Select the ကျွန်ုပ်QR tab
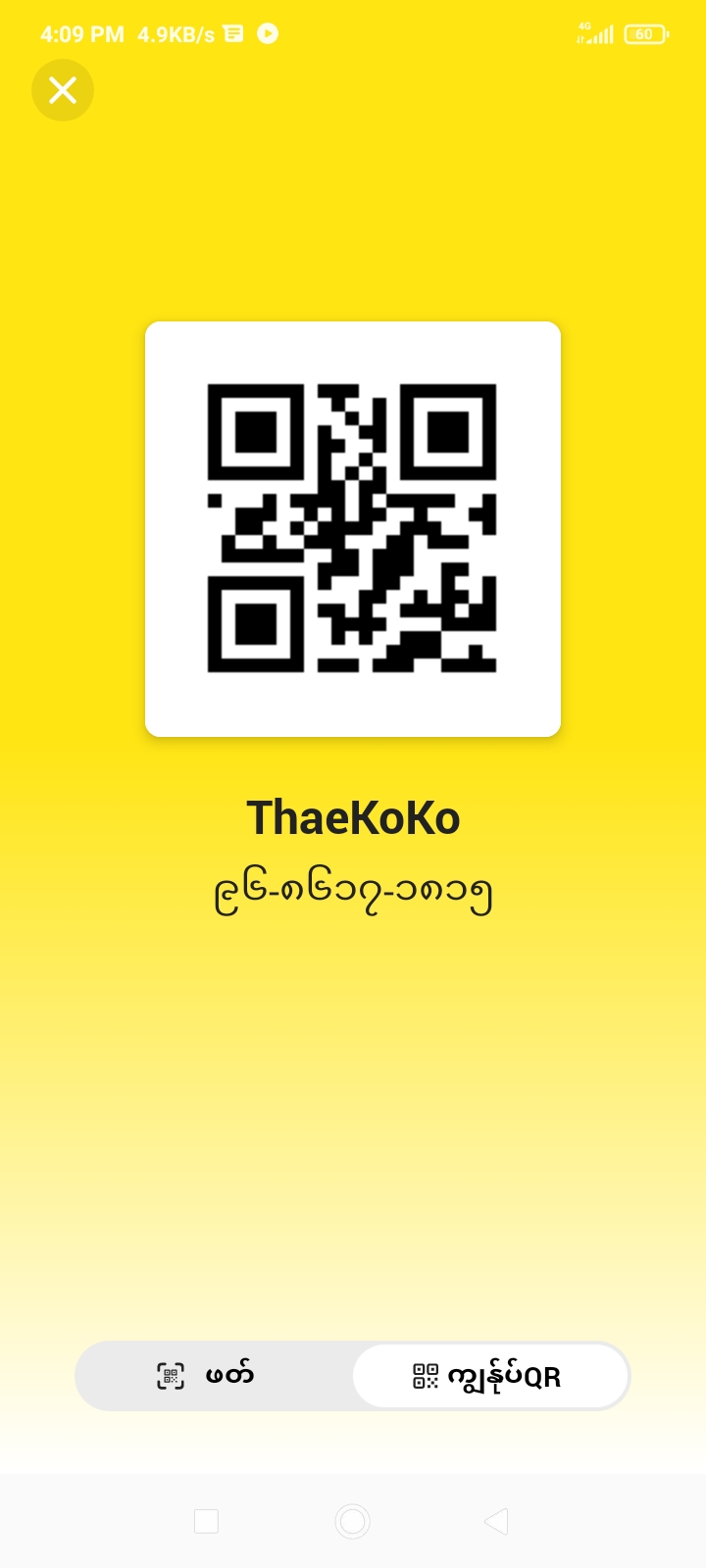This screenshot has width=706, height=1568. coord(490,1376)
